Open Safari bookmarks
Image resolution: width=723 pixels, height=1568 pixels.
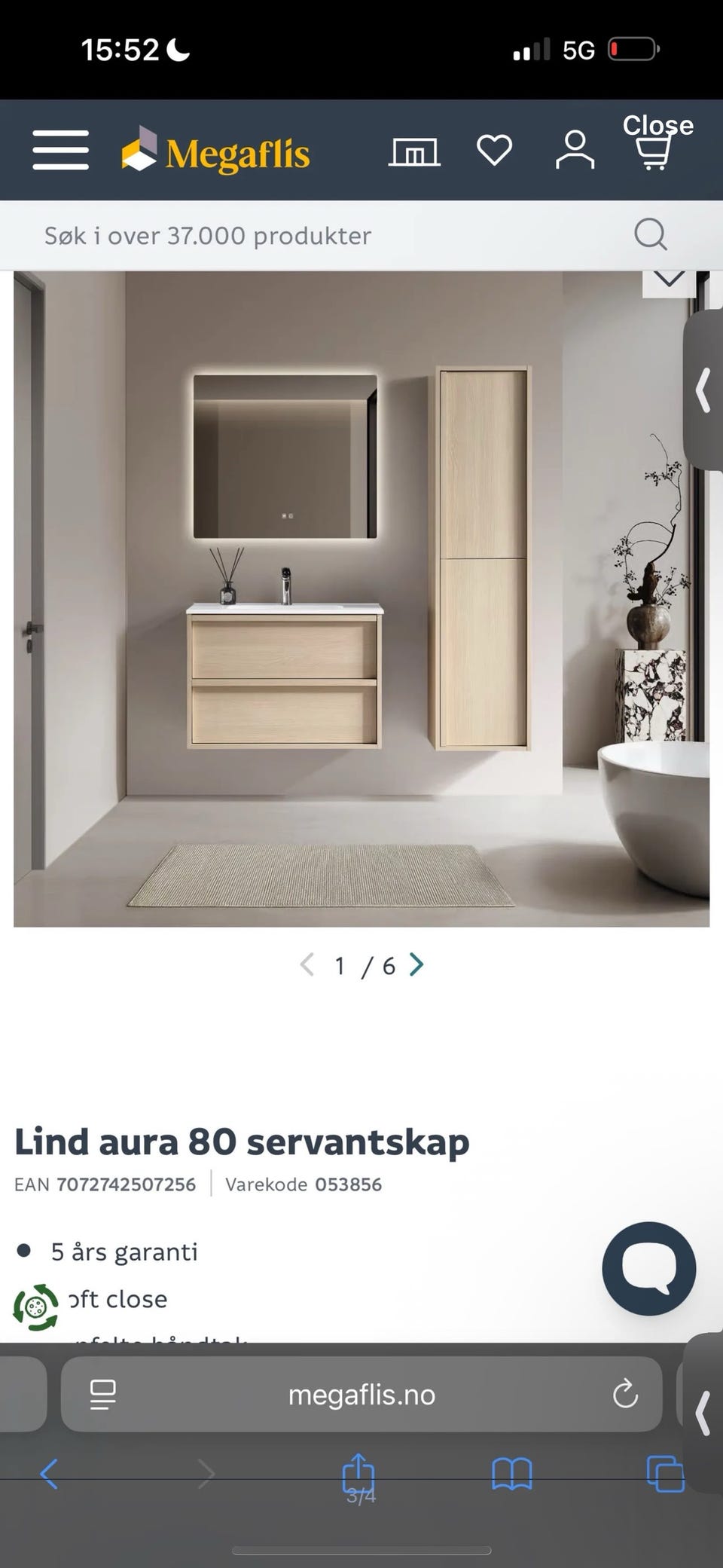pyautogui.click(x=512, y=1474)
